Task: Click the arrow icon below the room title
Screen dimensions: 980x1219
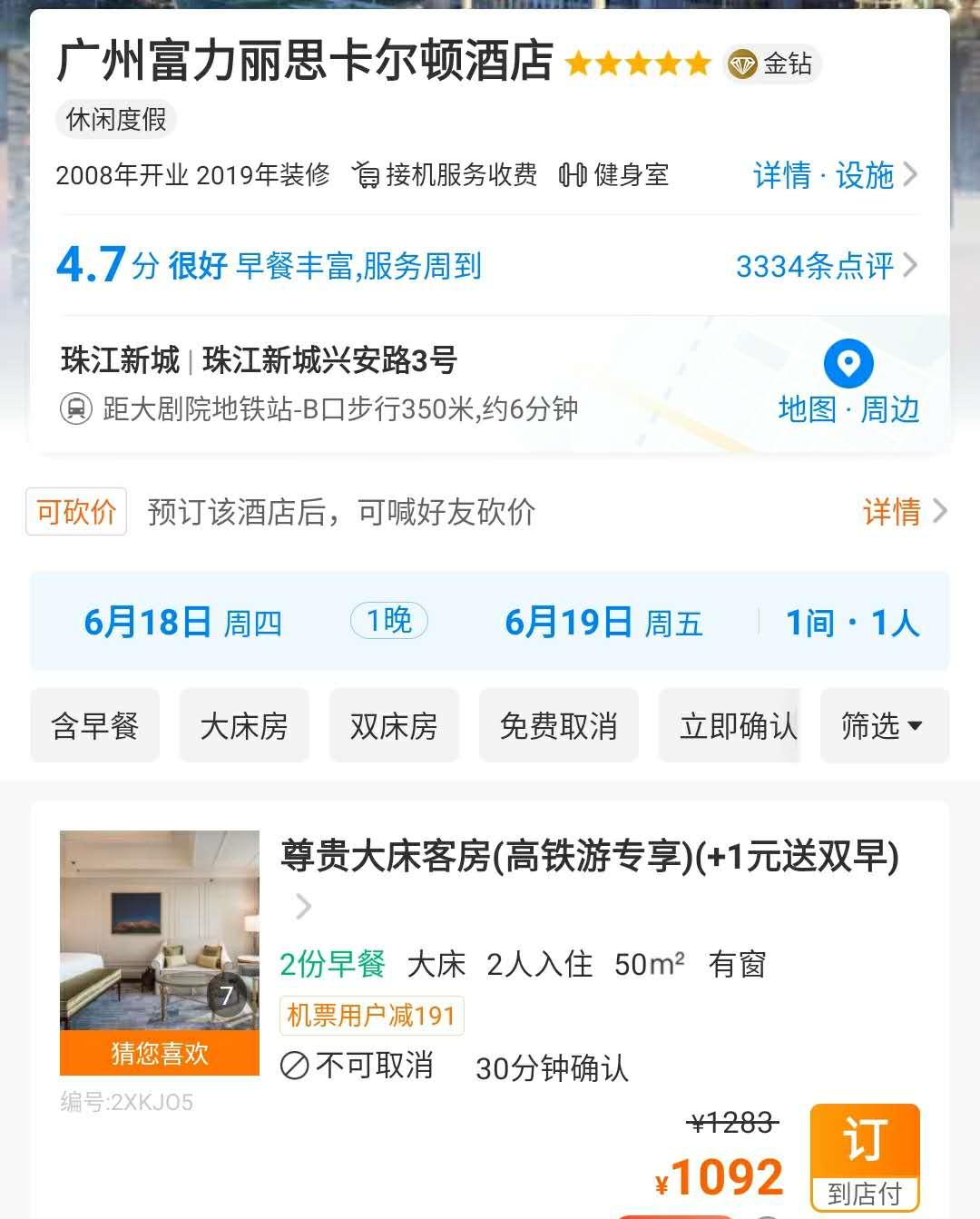Action: (301, 907)
